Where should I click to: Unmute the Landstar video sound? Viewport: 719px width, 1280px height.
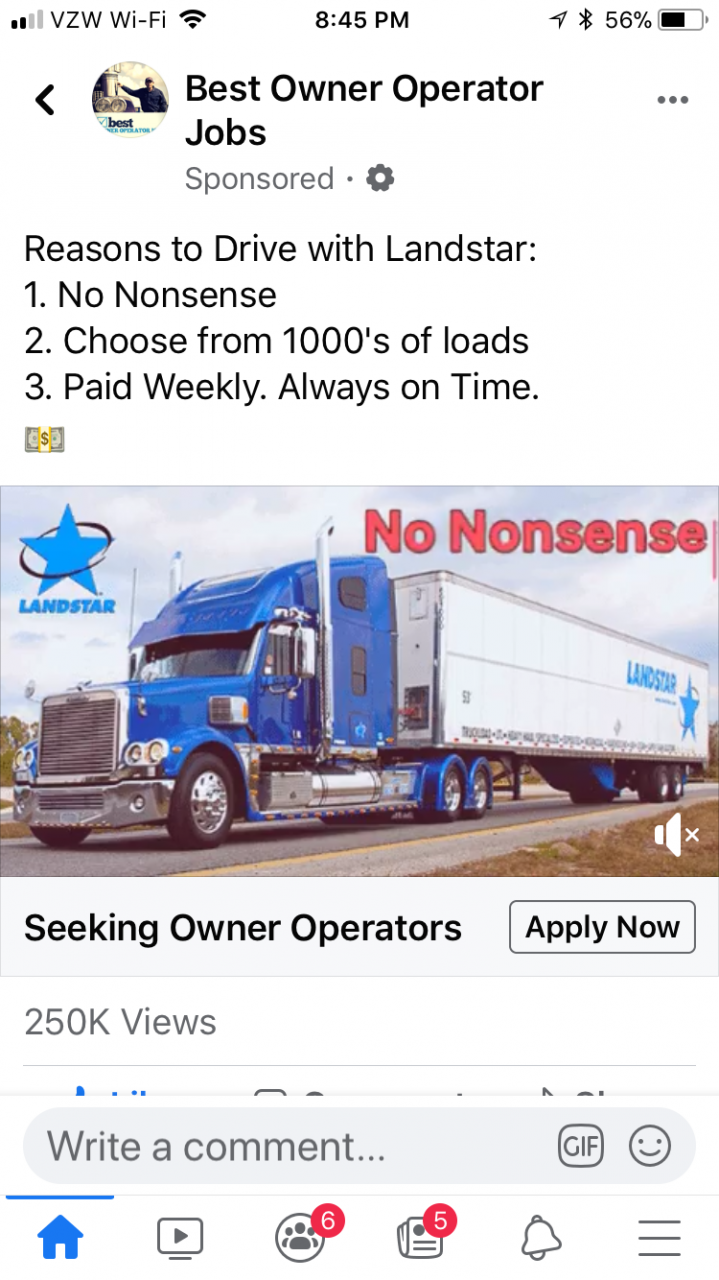(x=675, y=835)
